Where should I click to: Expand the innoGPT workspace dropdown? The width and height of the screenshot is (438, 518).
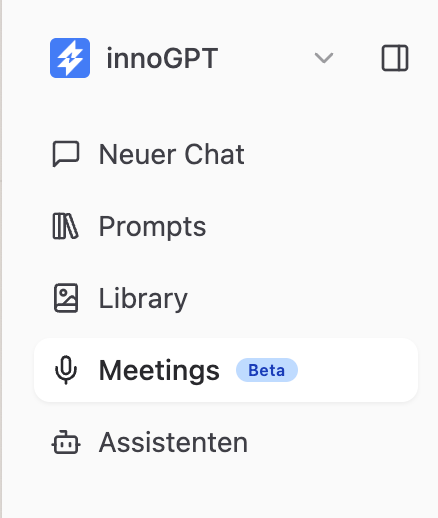[x=324, y=58]
